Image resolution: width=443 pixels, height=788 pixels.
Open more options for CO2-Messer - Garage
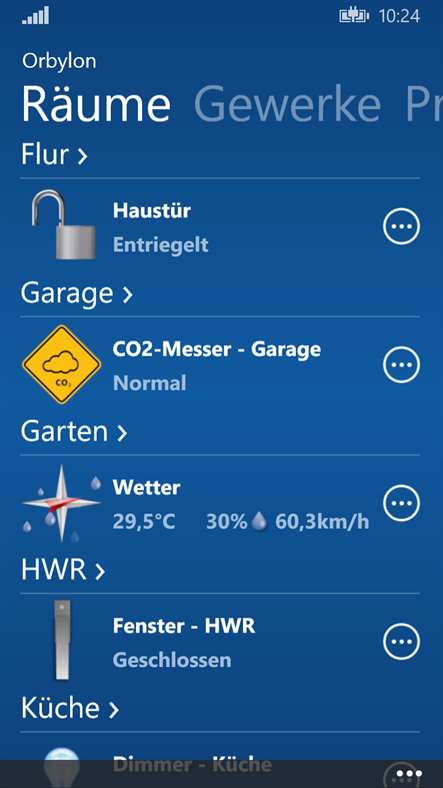[x=401, y=364]
